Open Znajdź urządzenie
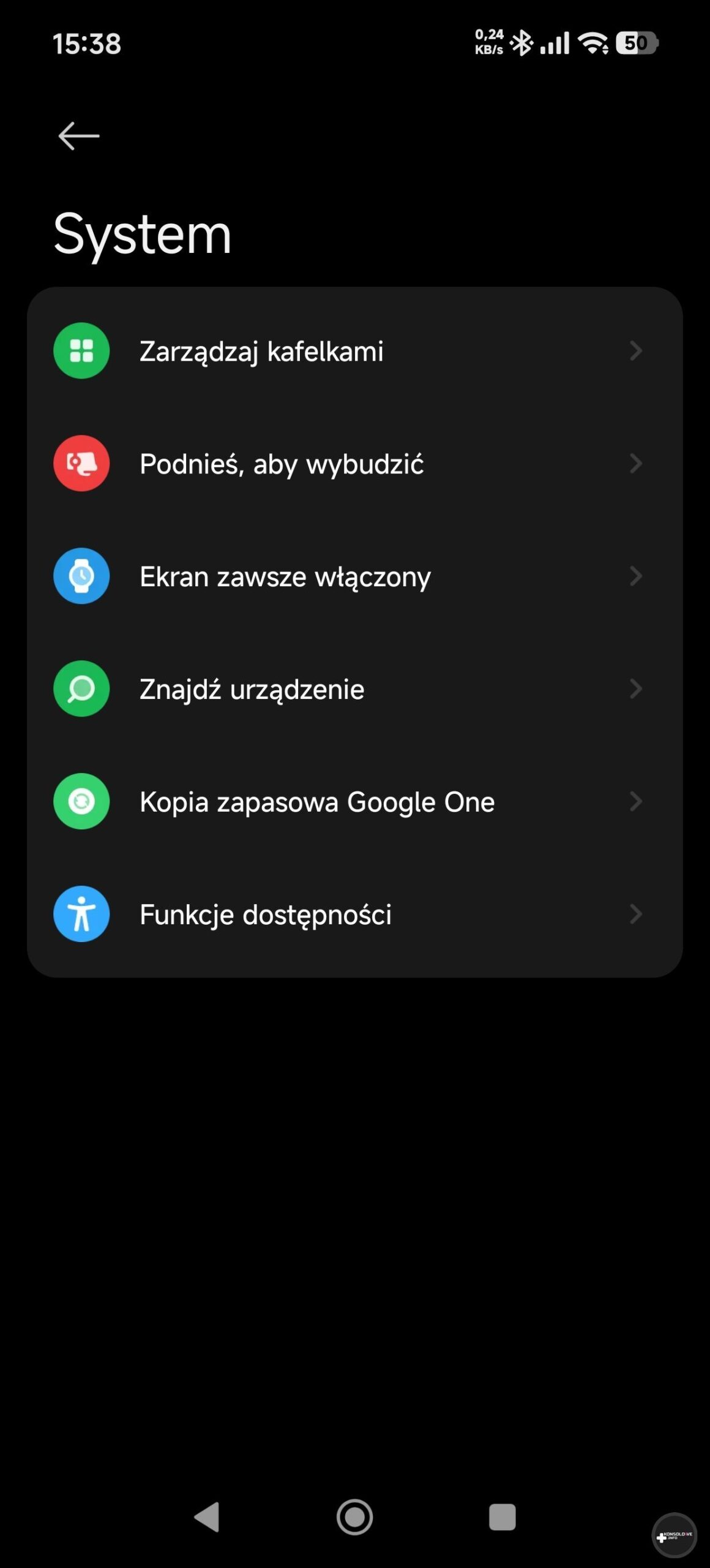The height and width of the screenshot is (1568, 710). [x=354, y=689]
